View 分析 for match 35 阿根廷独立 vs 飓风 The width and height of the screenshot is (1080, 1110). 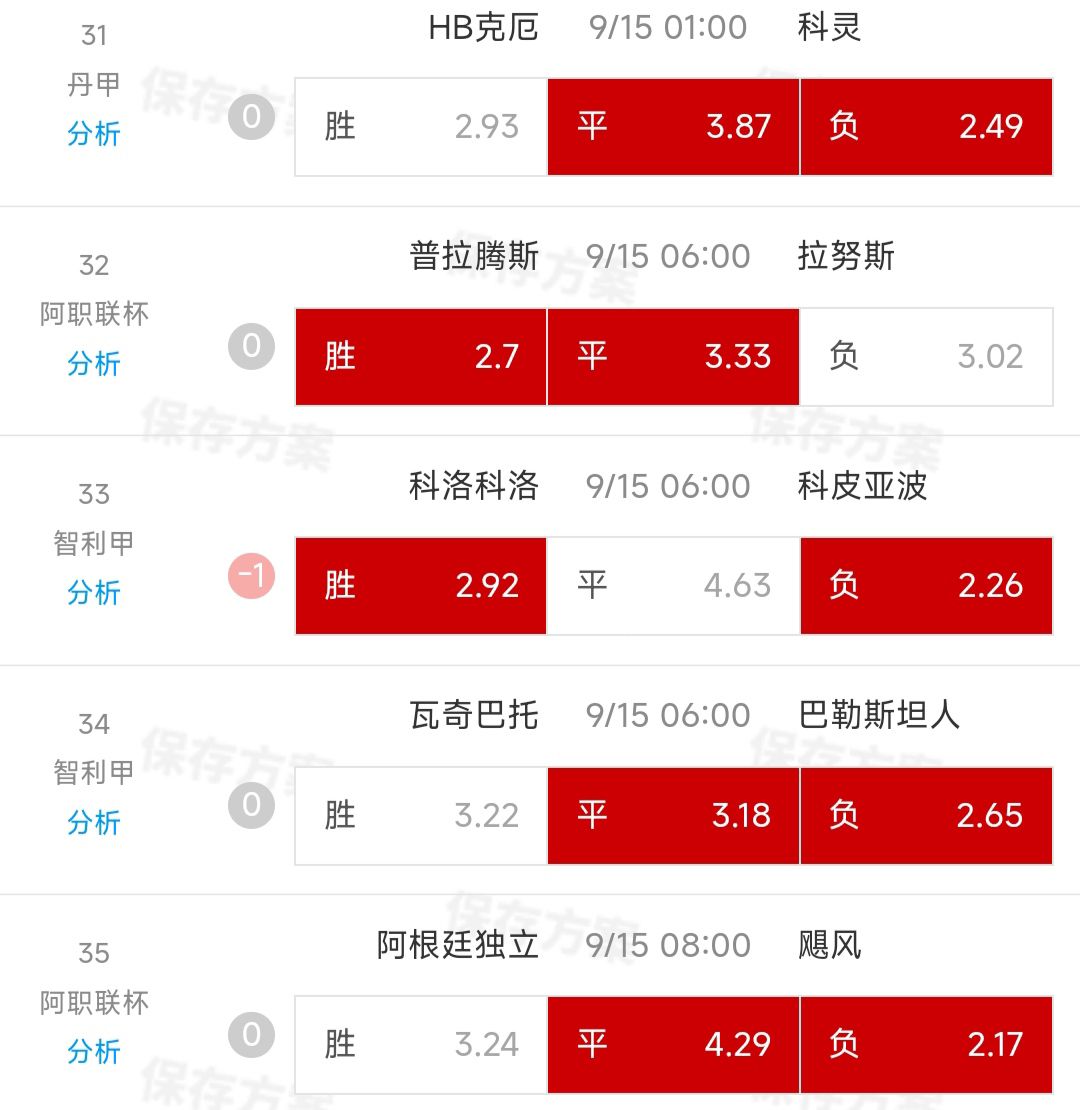click(94, 1052)
